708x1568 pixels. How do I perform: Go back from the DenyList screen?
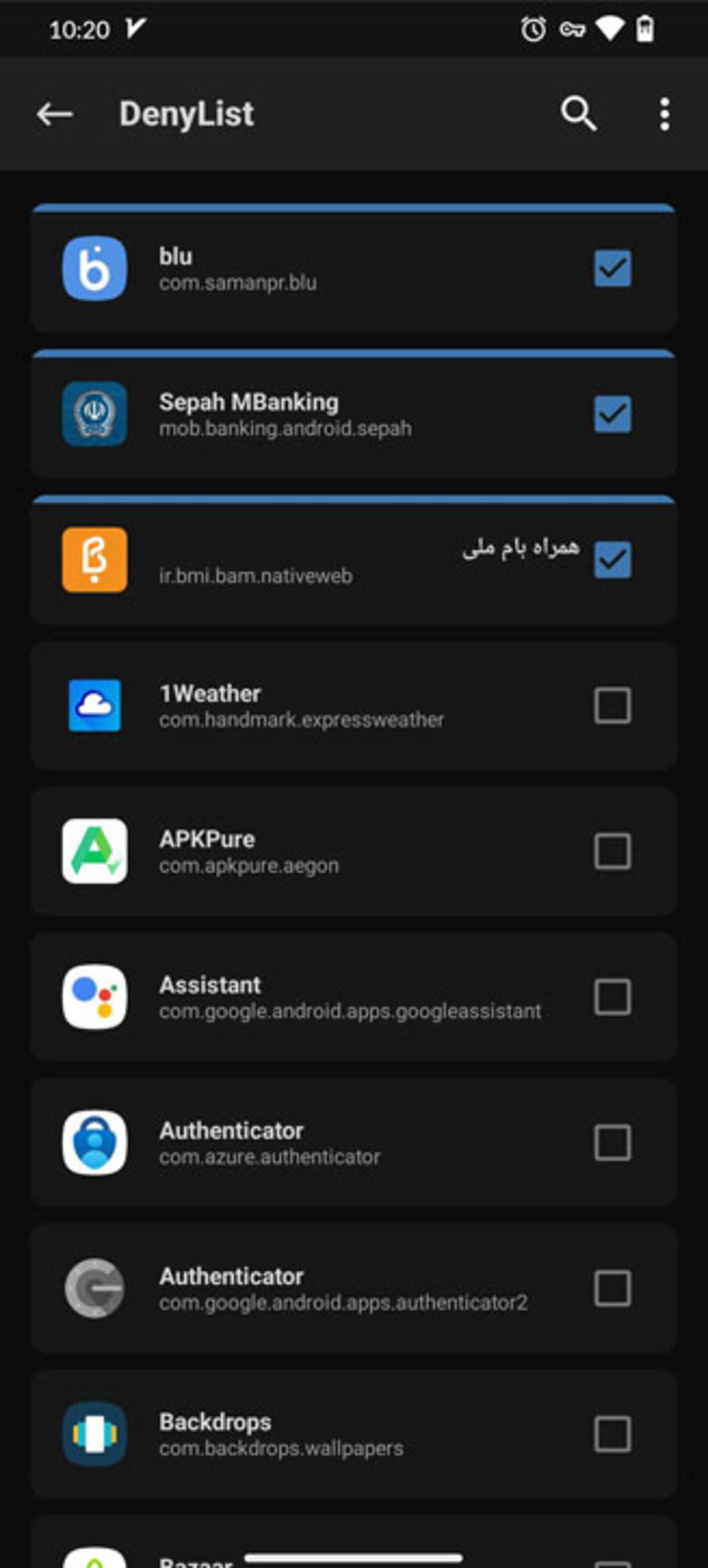coord(55,114)
